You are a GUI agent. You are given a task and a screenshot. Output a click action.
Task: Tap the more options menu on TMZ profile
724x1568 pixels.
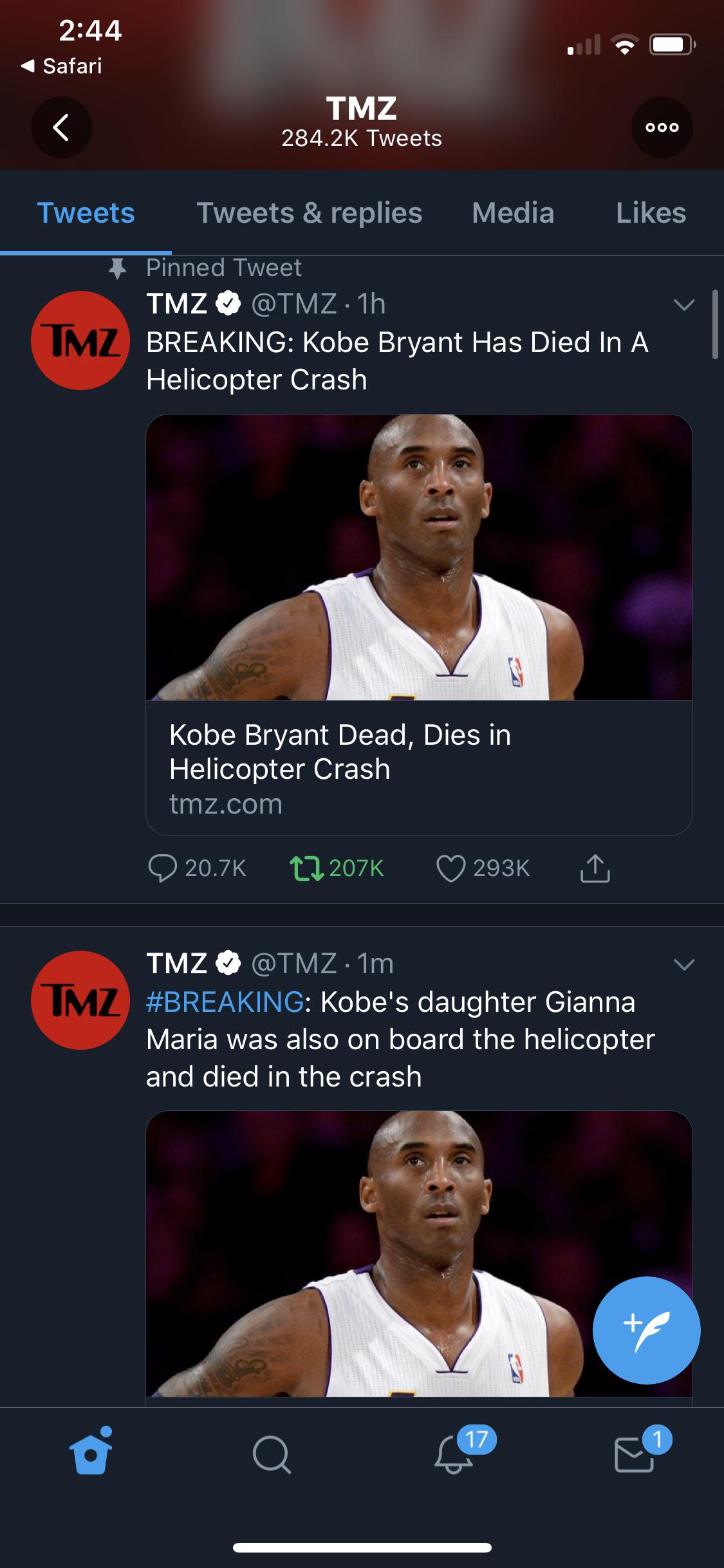(660, 127)
